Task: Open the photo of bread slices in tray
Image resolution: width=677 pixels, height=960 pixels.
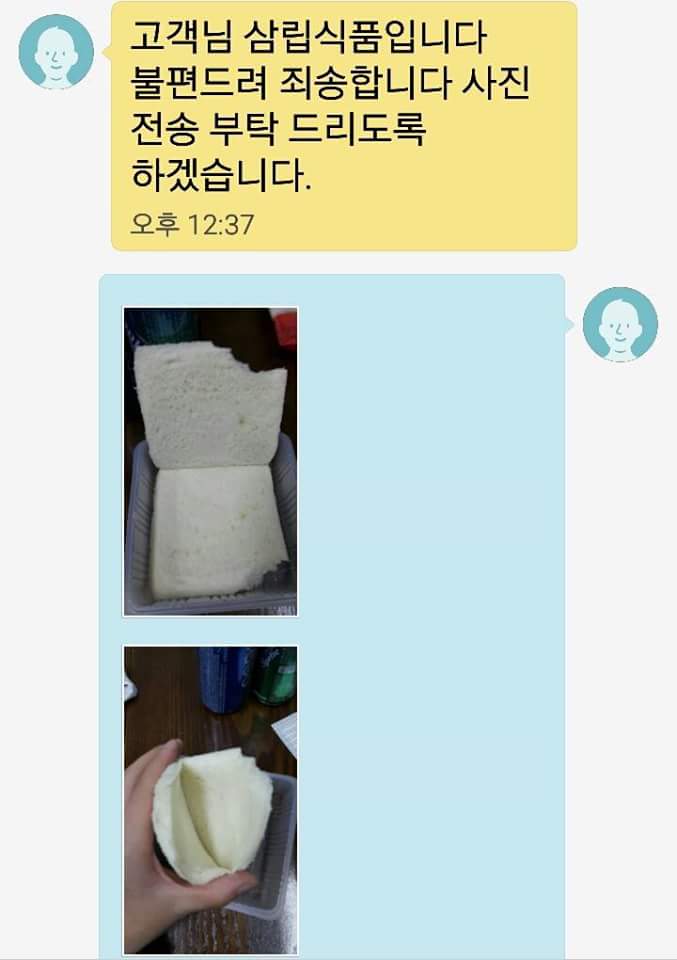Action: coord(210,461)
